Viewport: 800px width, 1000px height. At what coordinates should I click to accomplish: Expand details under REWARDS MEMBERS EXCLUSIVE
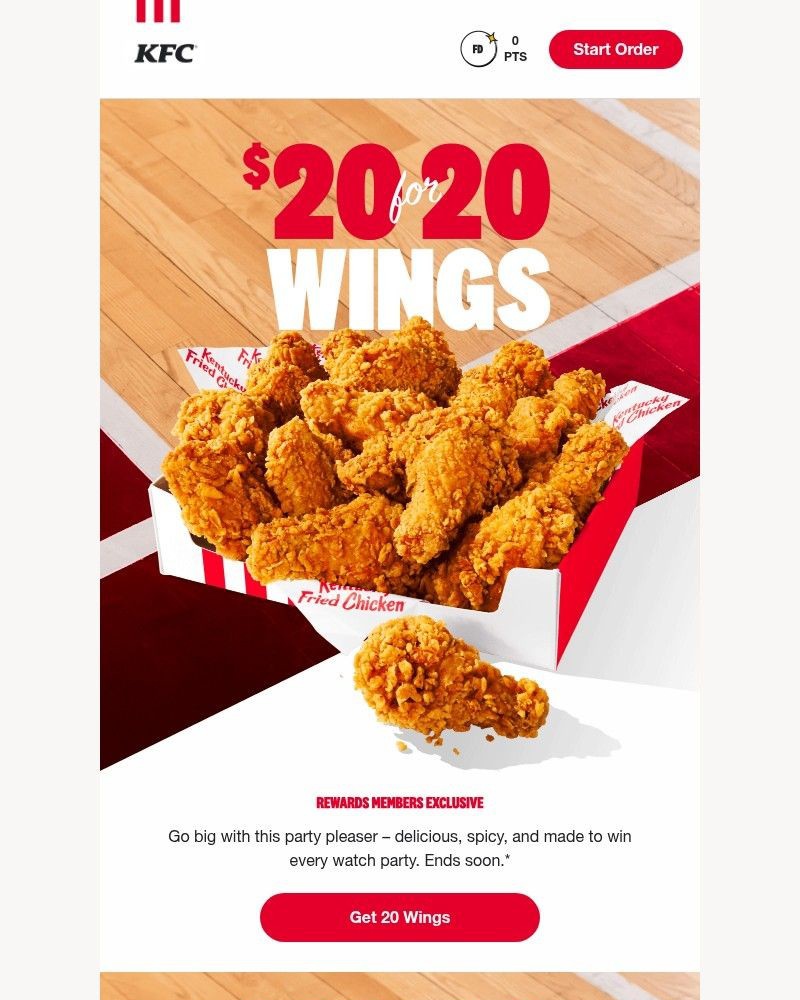coord(398,801)
